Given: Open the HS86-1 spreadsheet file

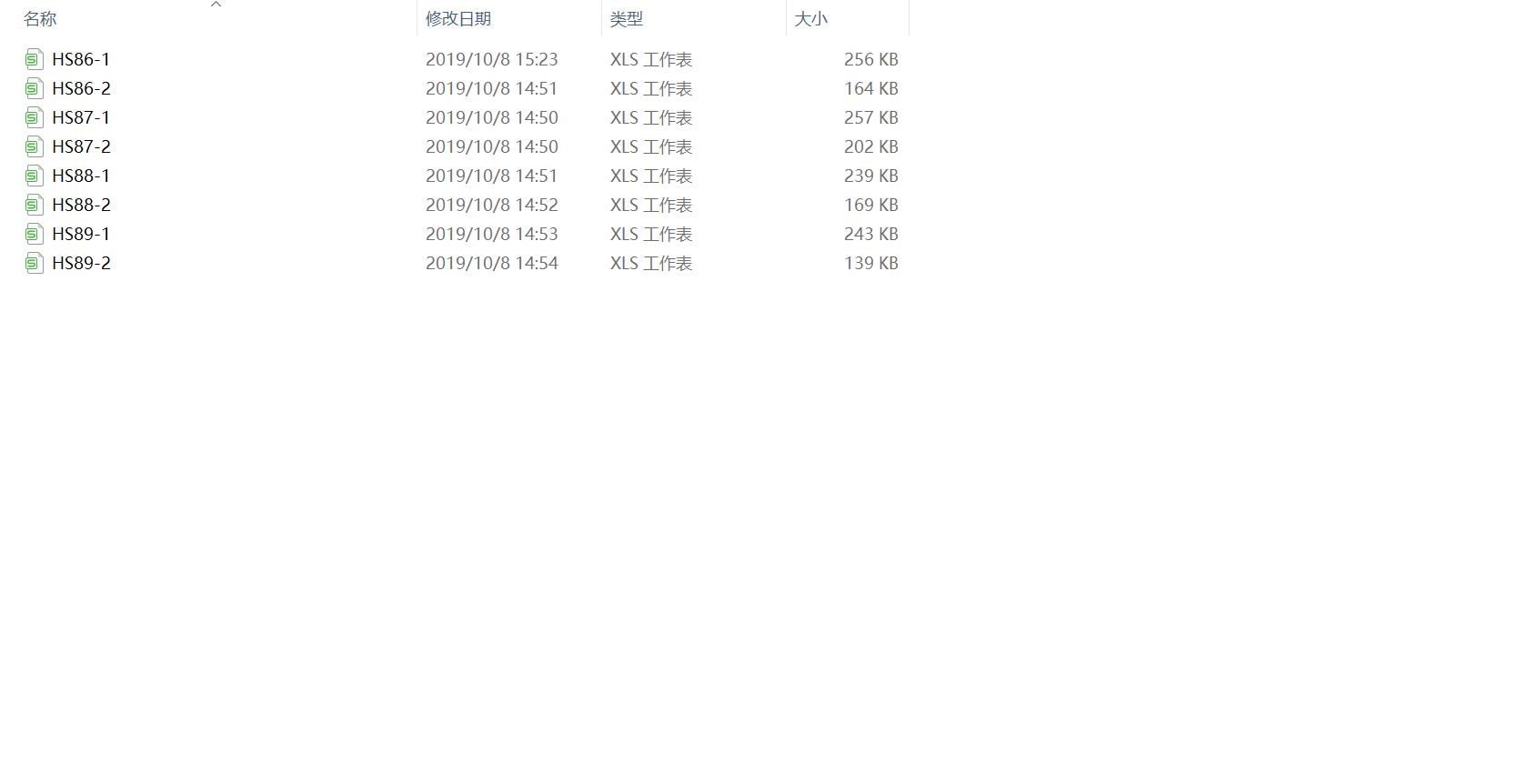Looking at the screenshot, I should tap(80, 59).
